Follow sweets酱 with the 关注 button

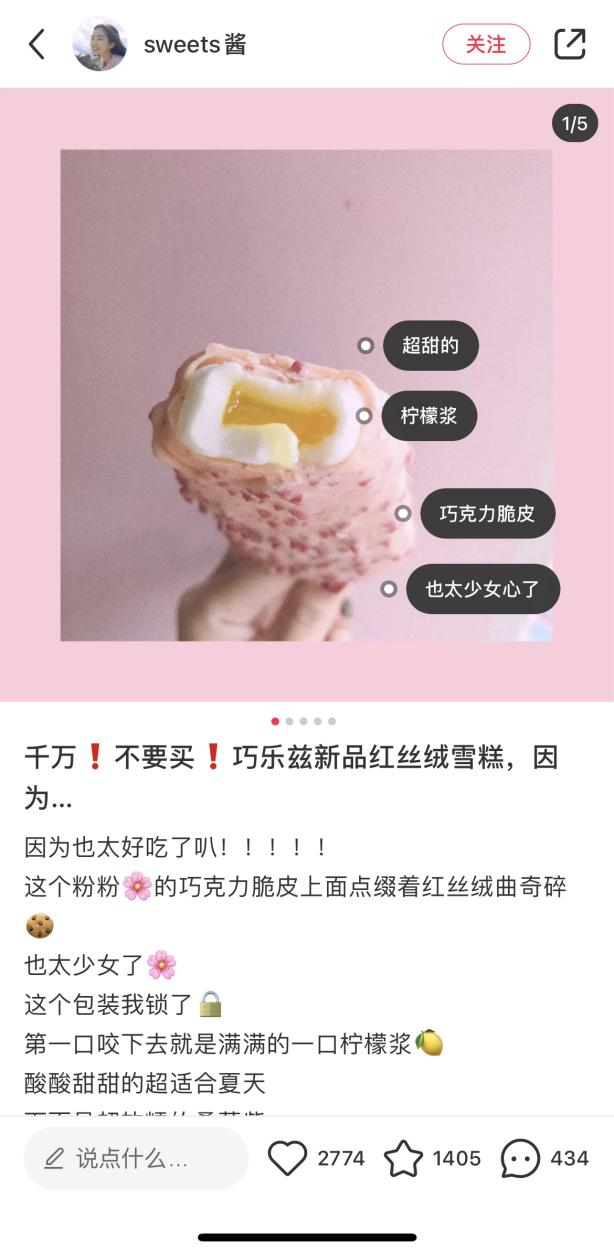[486, 44]
